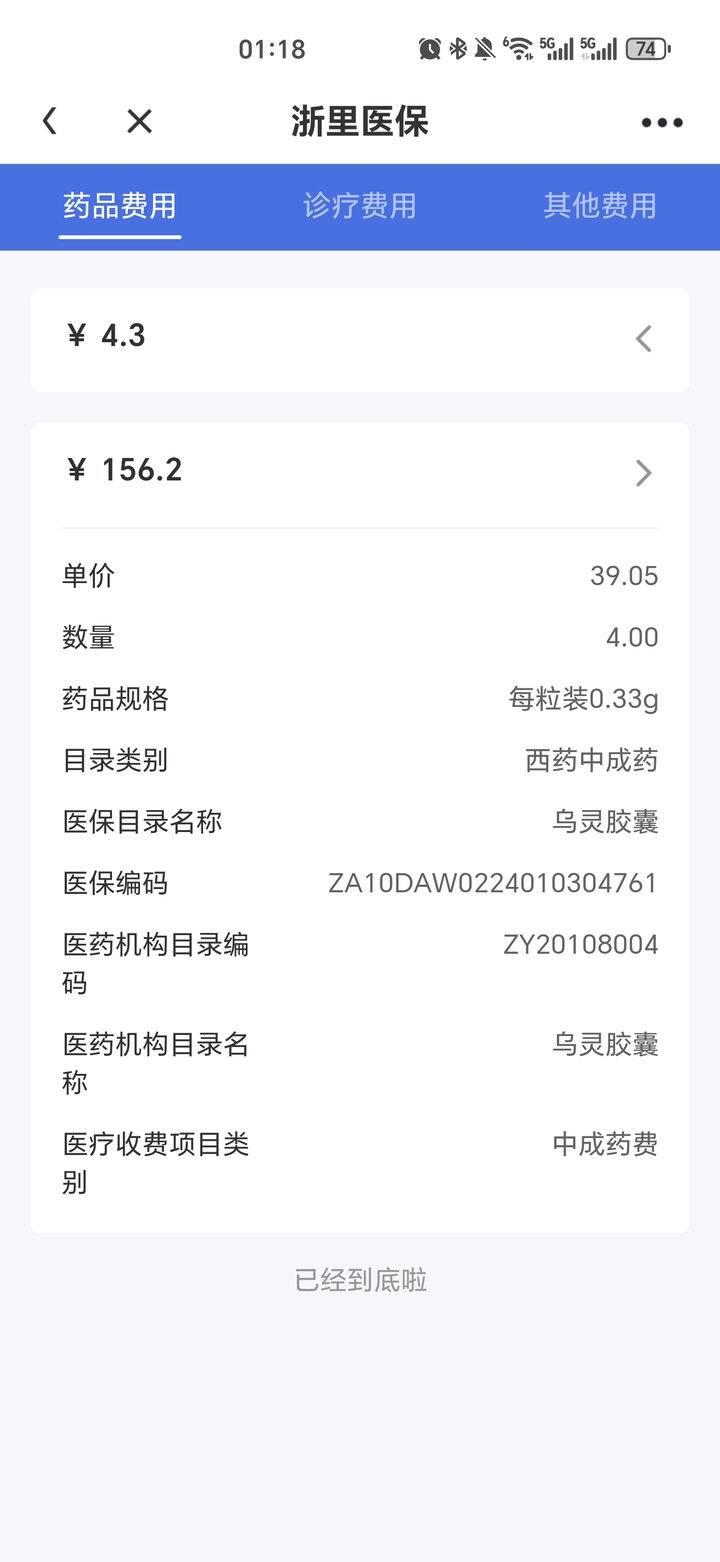Collapse the ¥156.2 expense details
The width and height of the screenshot is (720, 1562).
(643, 473)
